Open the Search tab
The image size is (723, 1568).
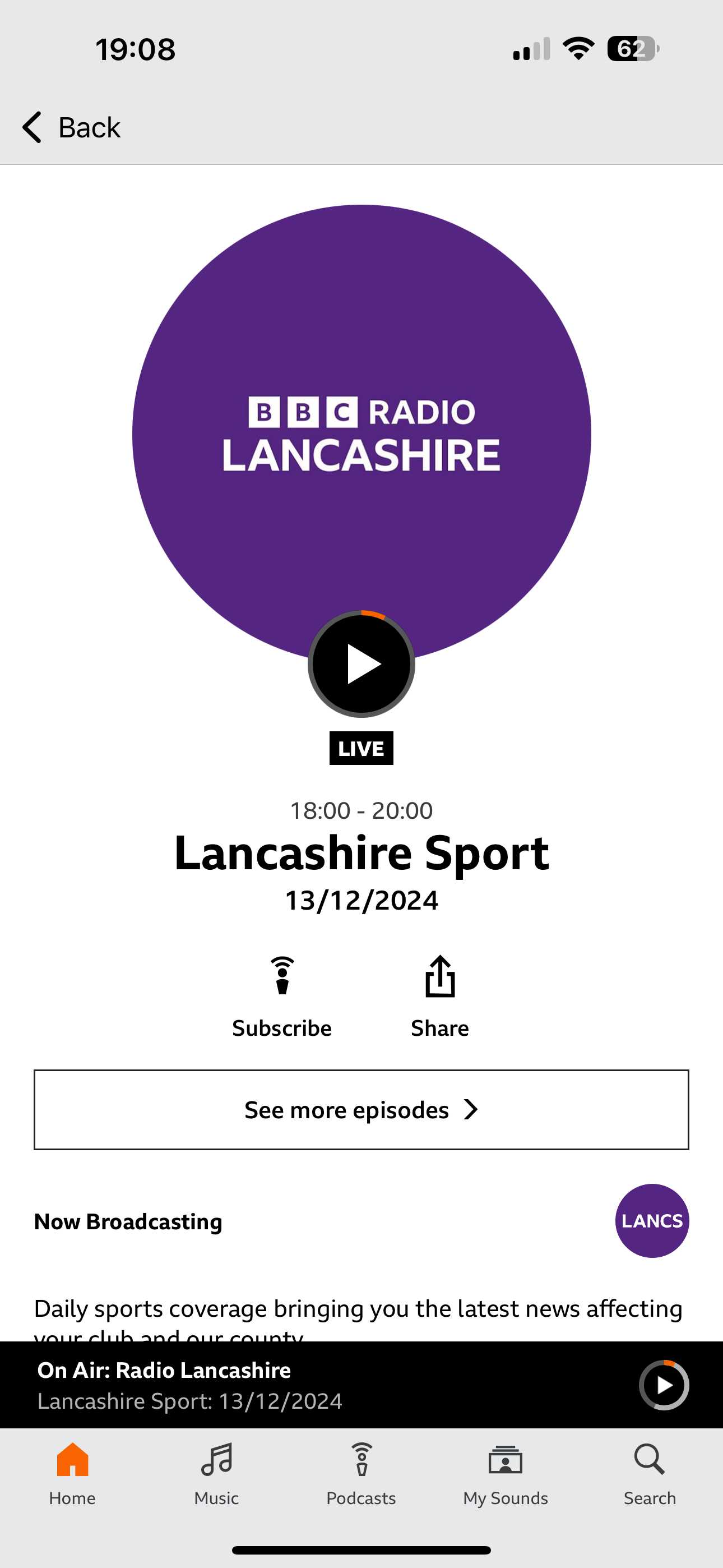point(650,1474)
